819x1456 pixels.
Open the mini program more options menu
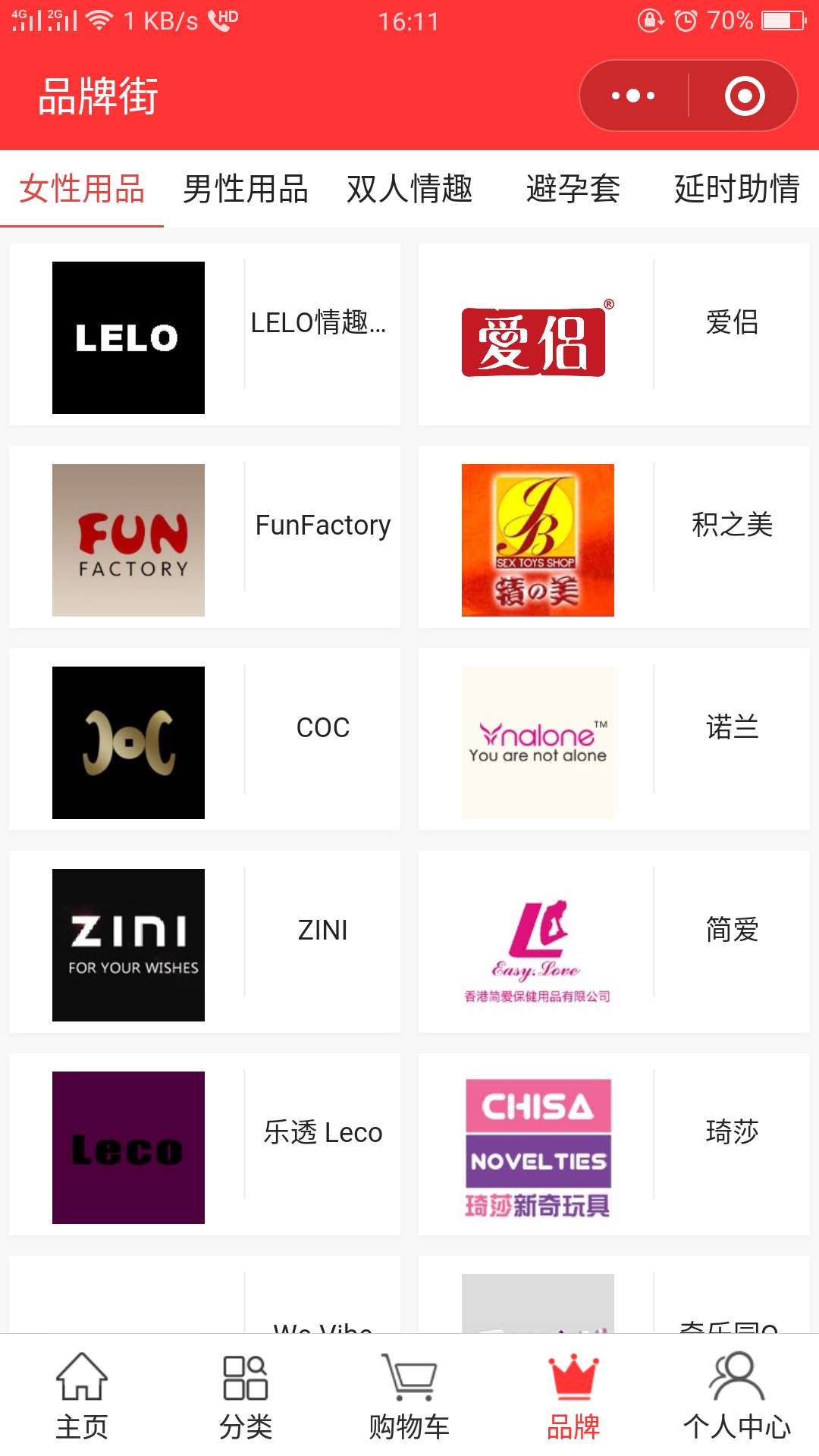pos(633,96)
